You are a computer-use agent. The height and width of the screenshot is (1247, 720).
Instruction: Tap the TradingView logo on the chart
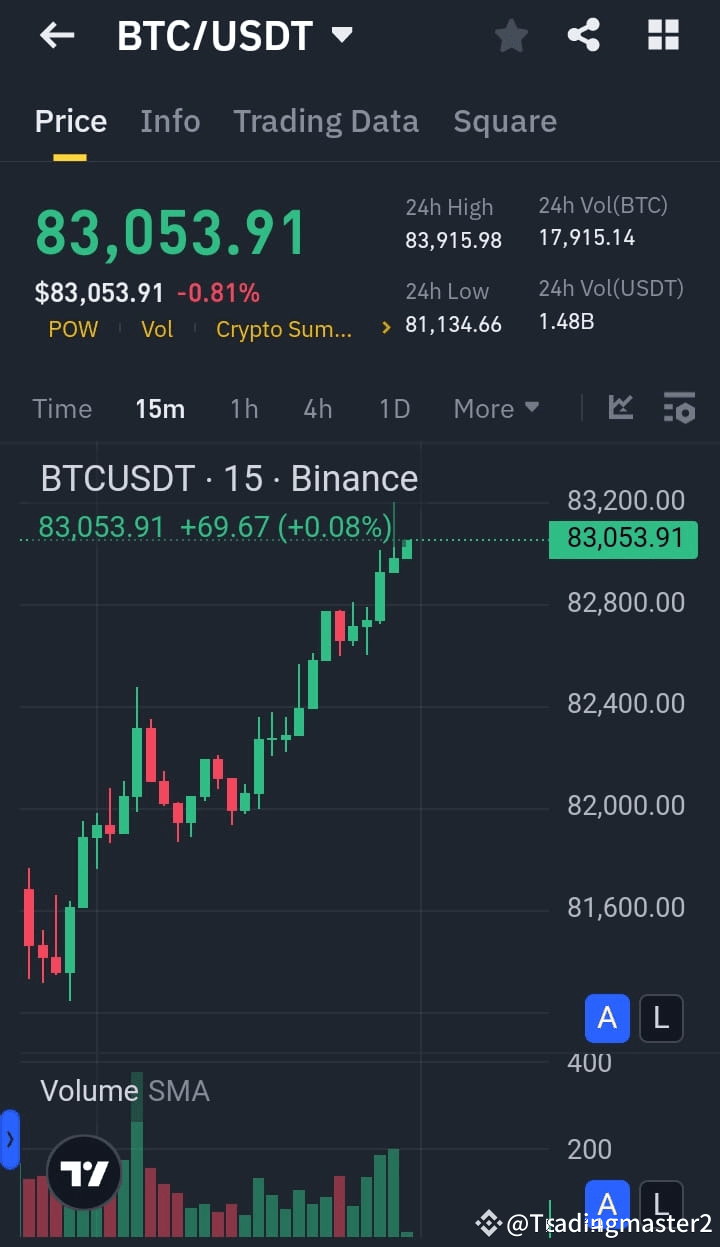point(83,1170)
